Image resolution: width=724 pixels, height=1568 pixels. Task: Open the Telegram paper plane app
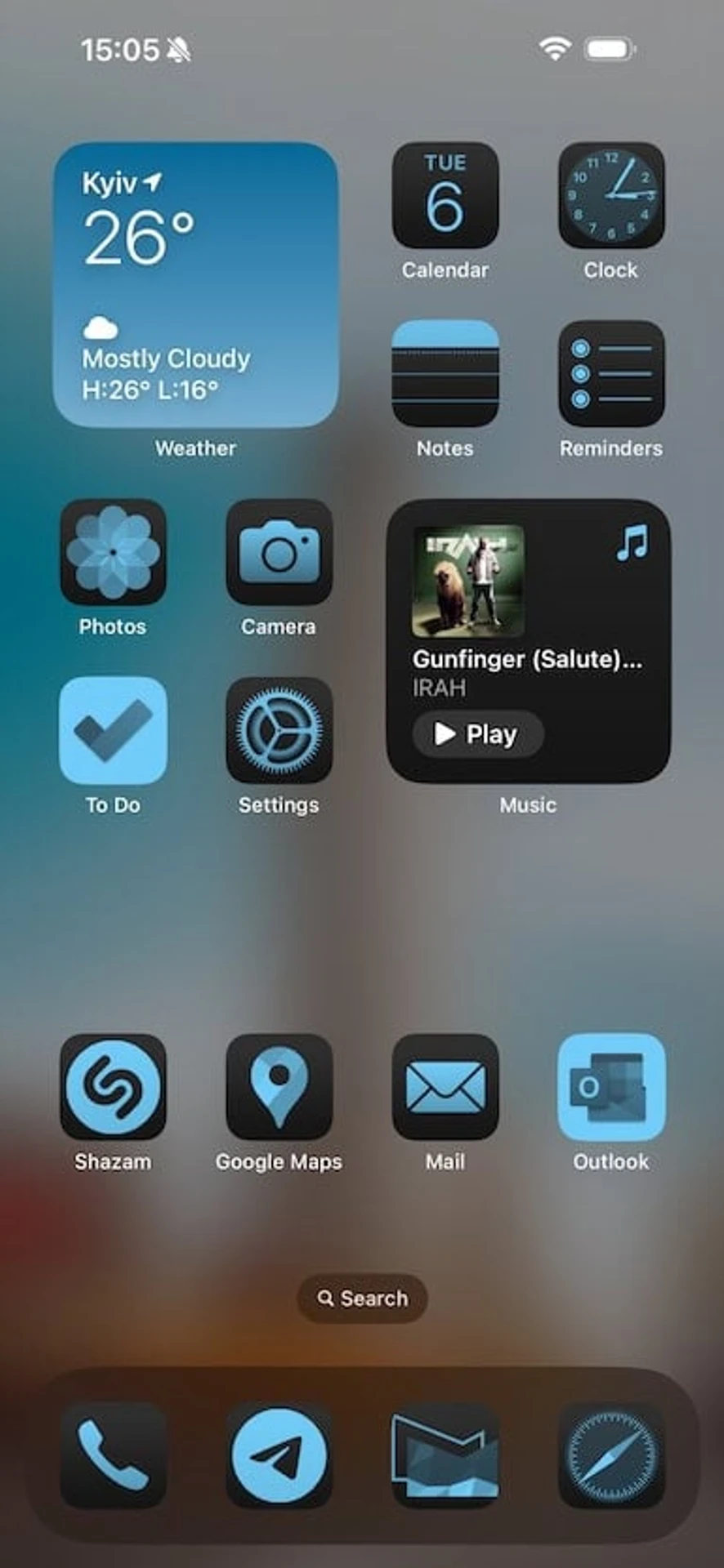[x=279, y=1455]
